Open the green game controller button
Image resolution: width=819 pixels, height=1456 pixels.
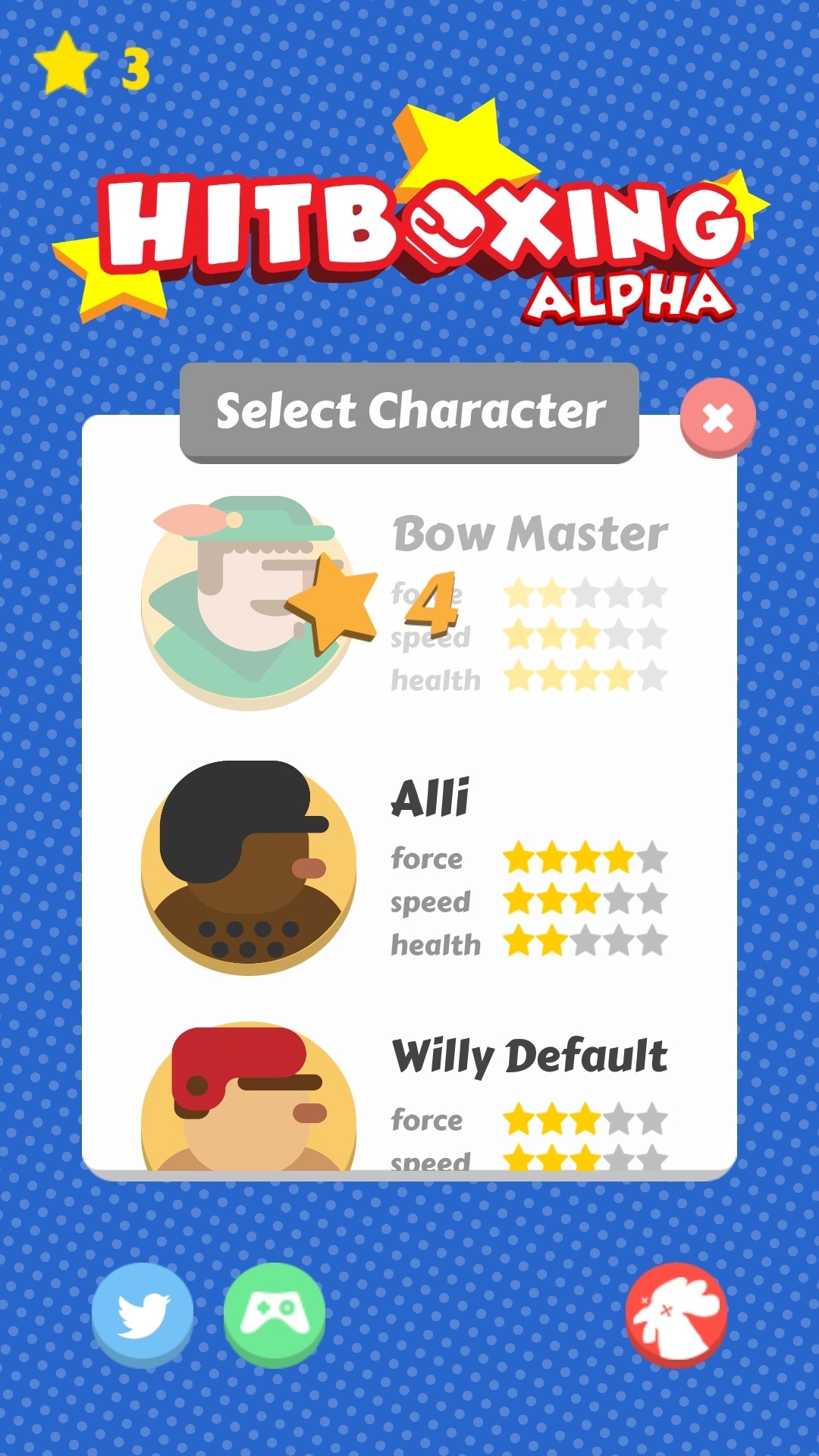[275, 1313]
